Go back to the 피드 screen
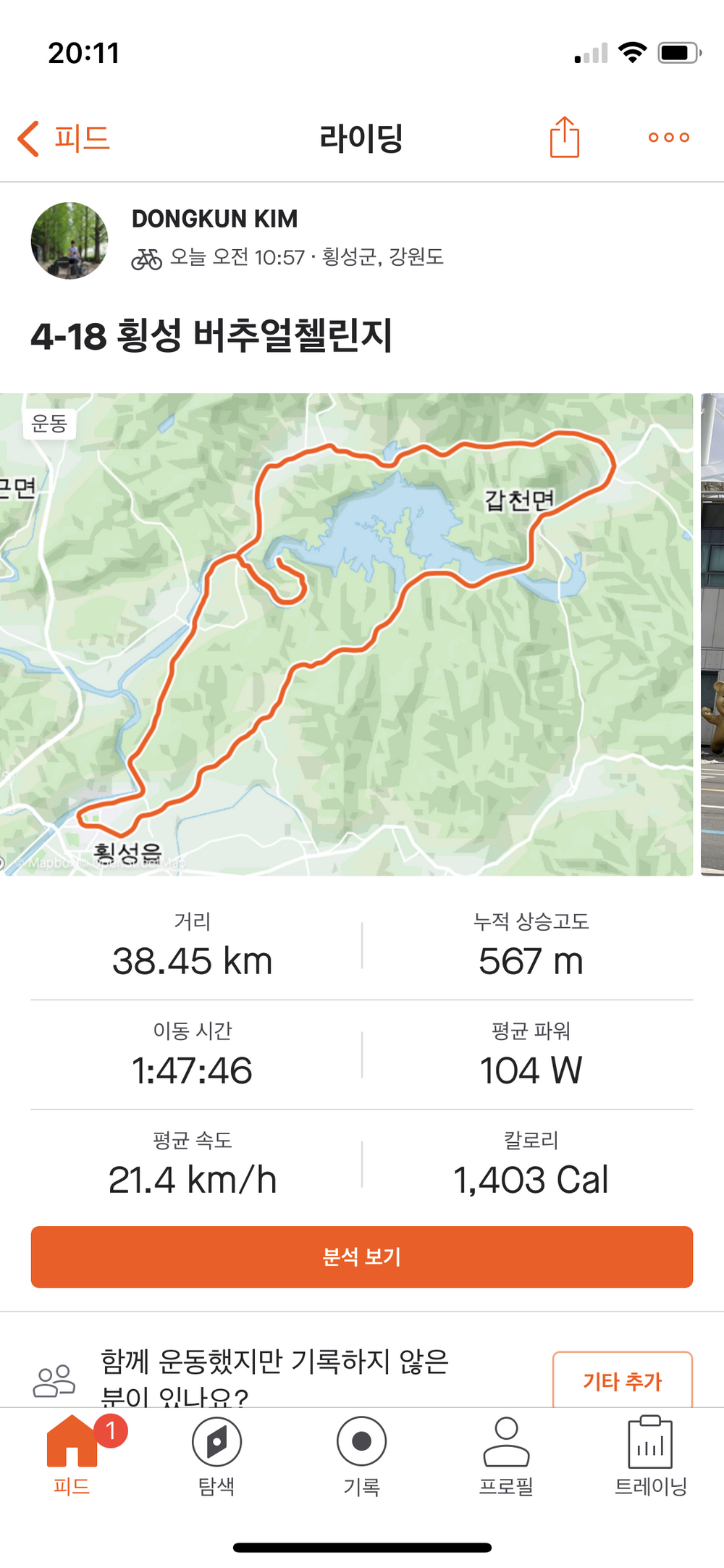 (x=64, y=138)
